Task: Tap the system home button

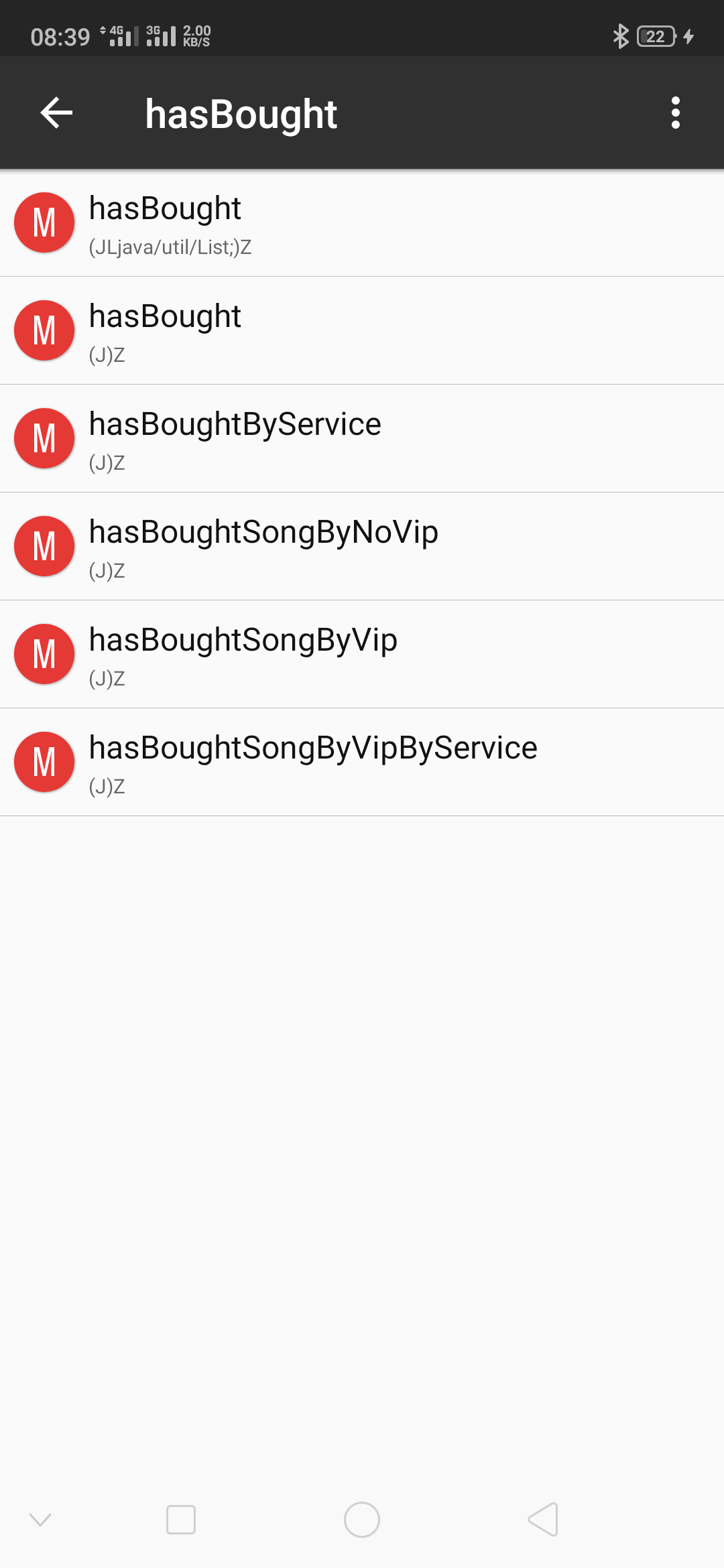Action: (x=362, y=1520)
